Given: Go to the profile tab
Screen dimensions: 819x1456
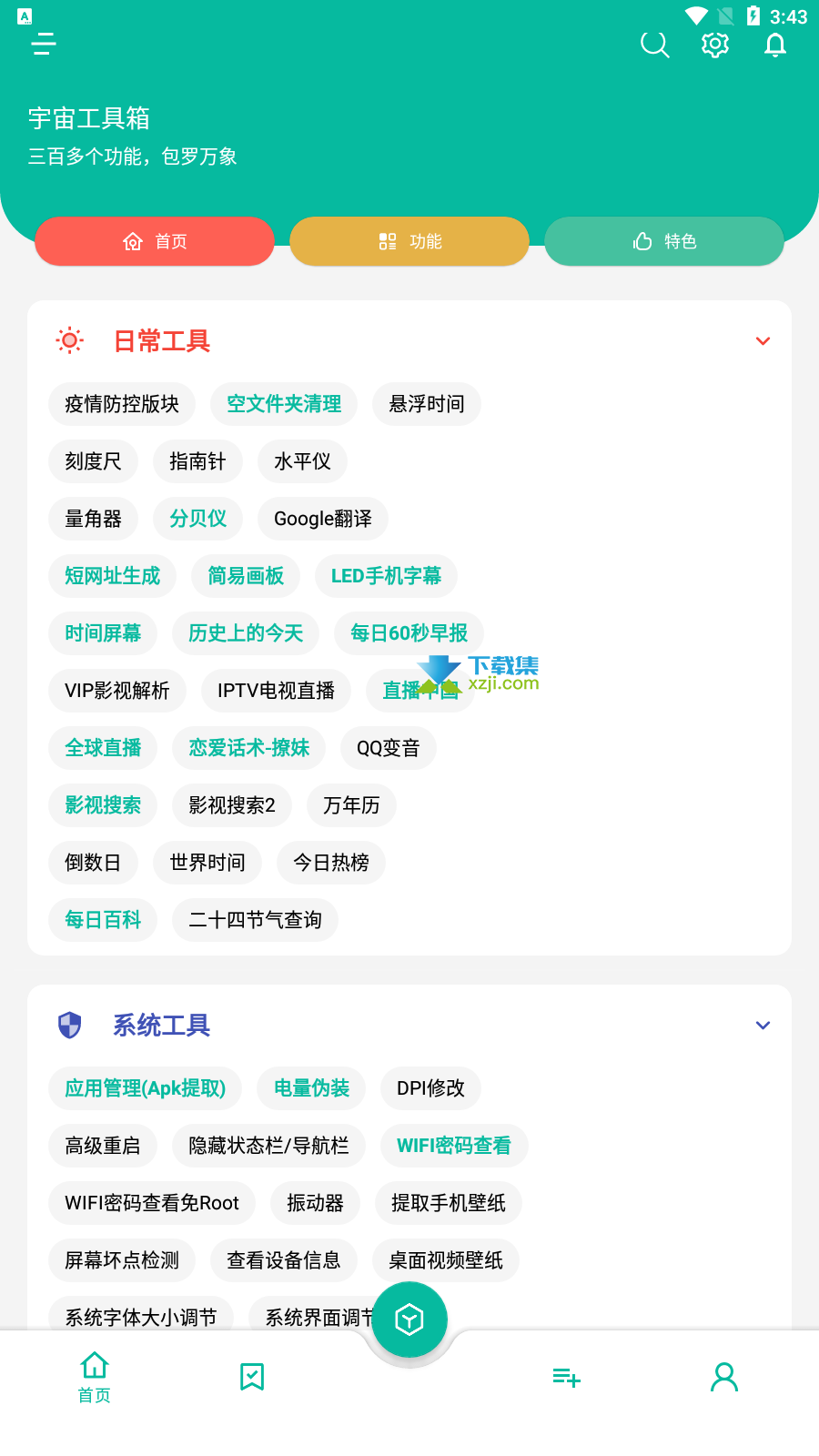Looking at the screenshot, I should (x=724, y=1377).
